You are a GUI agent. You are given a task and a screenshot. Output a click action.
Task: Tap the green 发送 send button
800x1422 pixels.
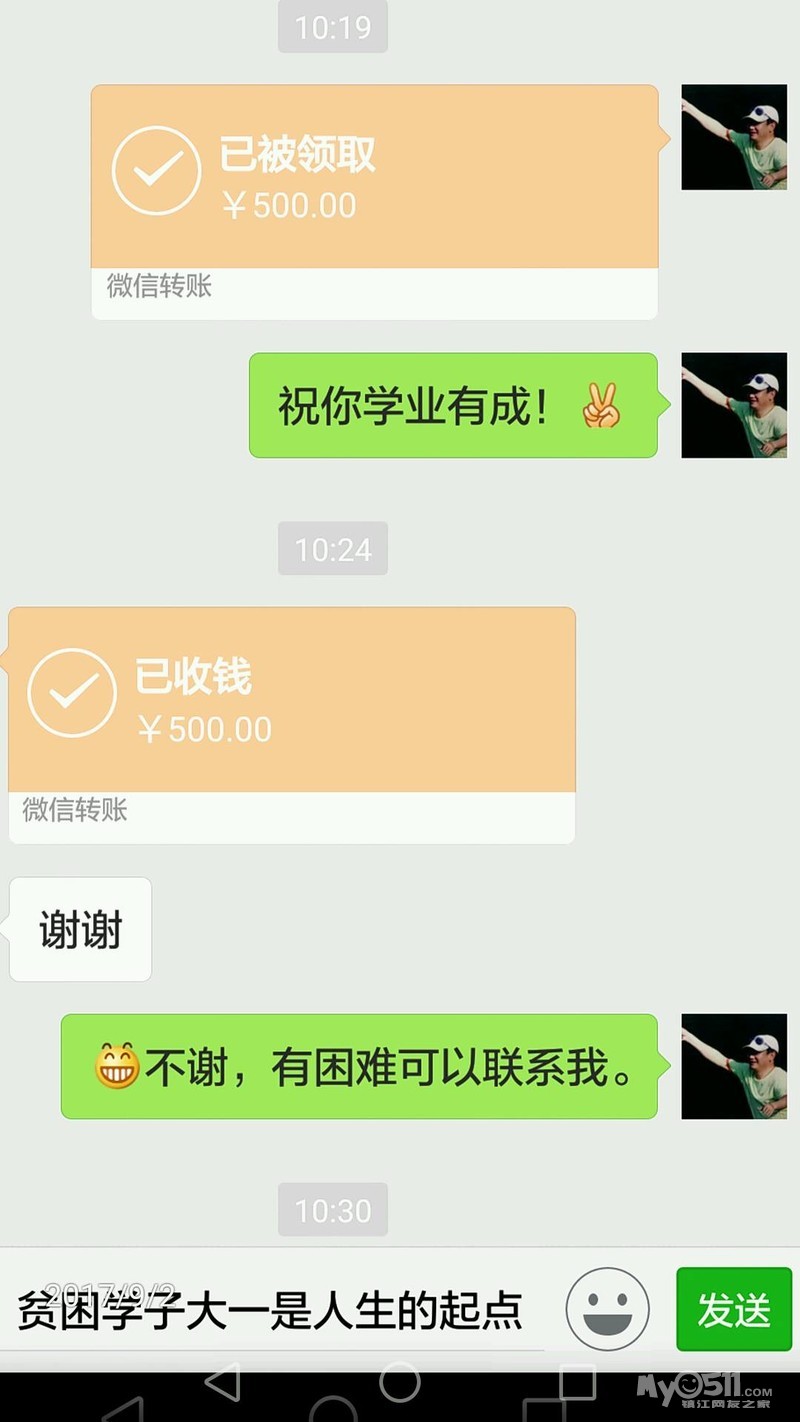click(733, 1309)
